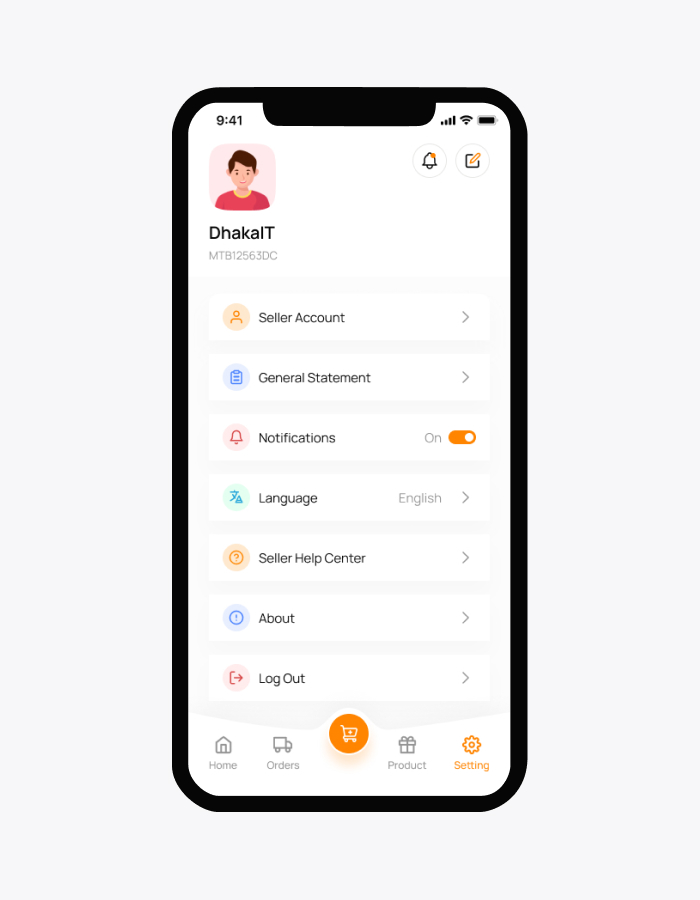Image resolution: width=700 pixels, height=900 pixels.
Task: View the About page
Action: [x=348, y=618]
